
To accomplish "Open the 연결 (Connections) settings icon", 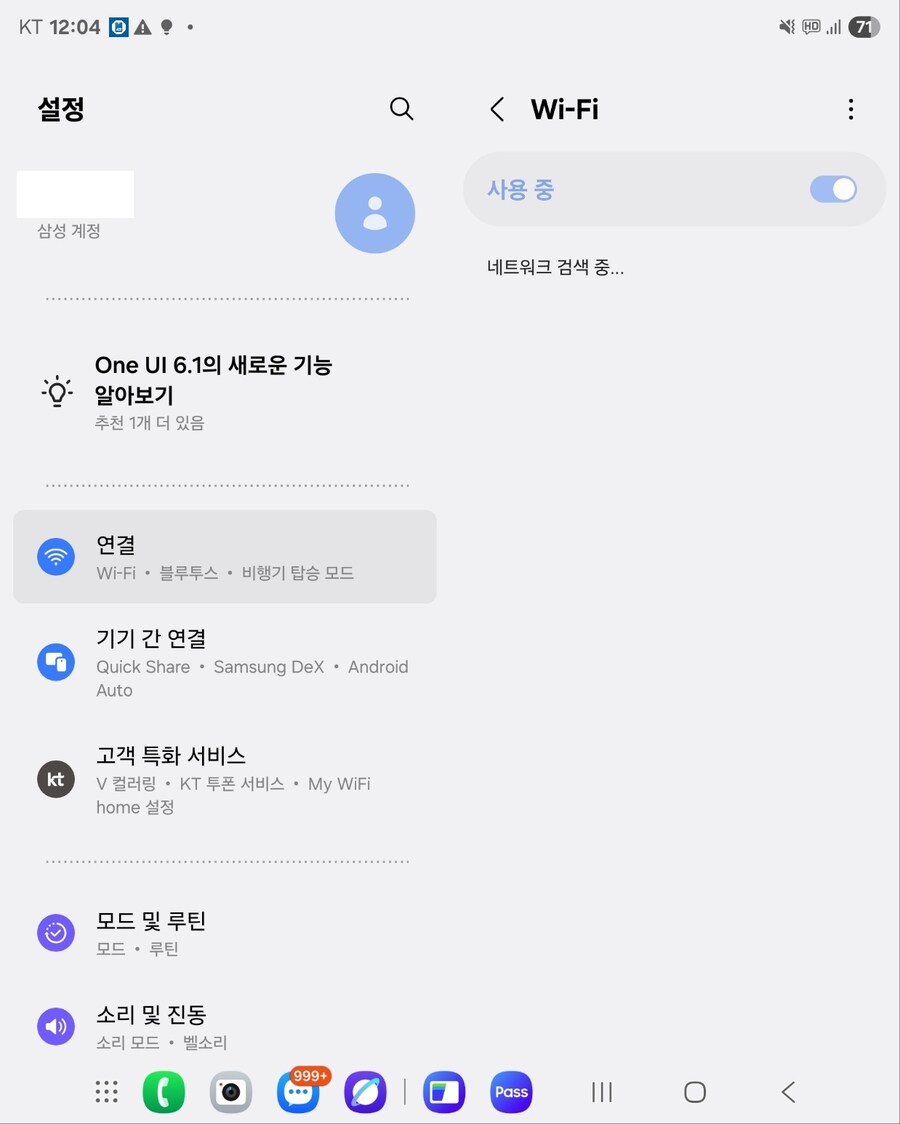I will pyautogui.click(x=56, y=557).
